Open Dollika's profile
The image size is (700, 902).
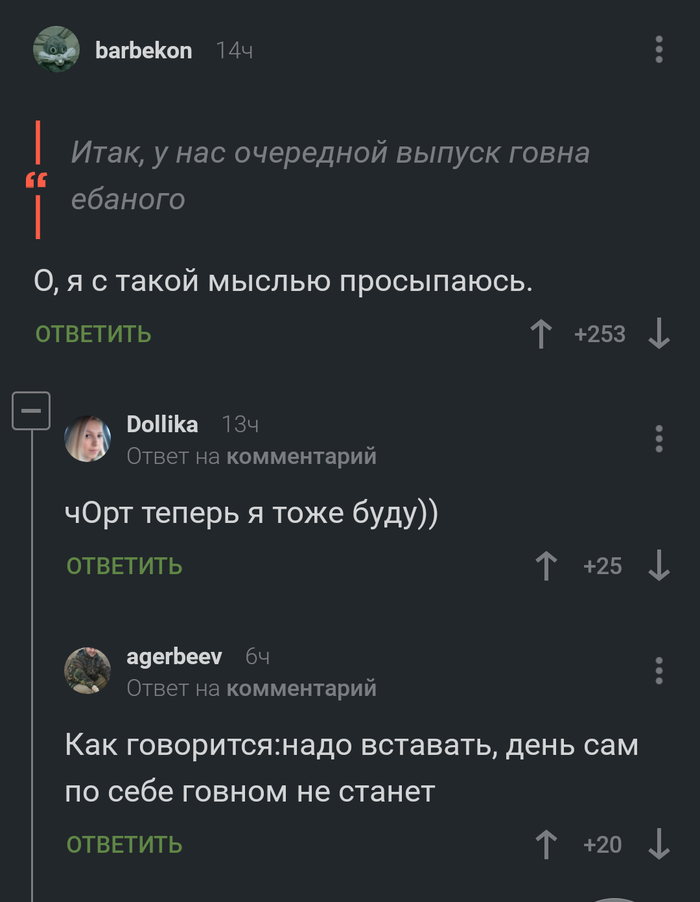coord(162,425)
